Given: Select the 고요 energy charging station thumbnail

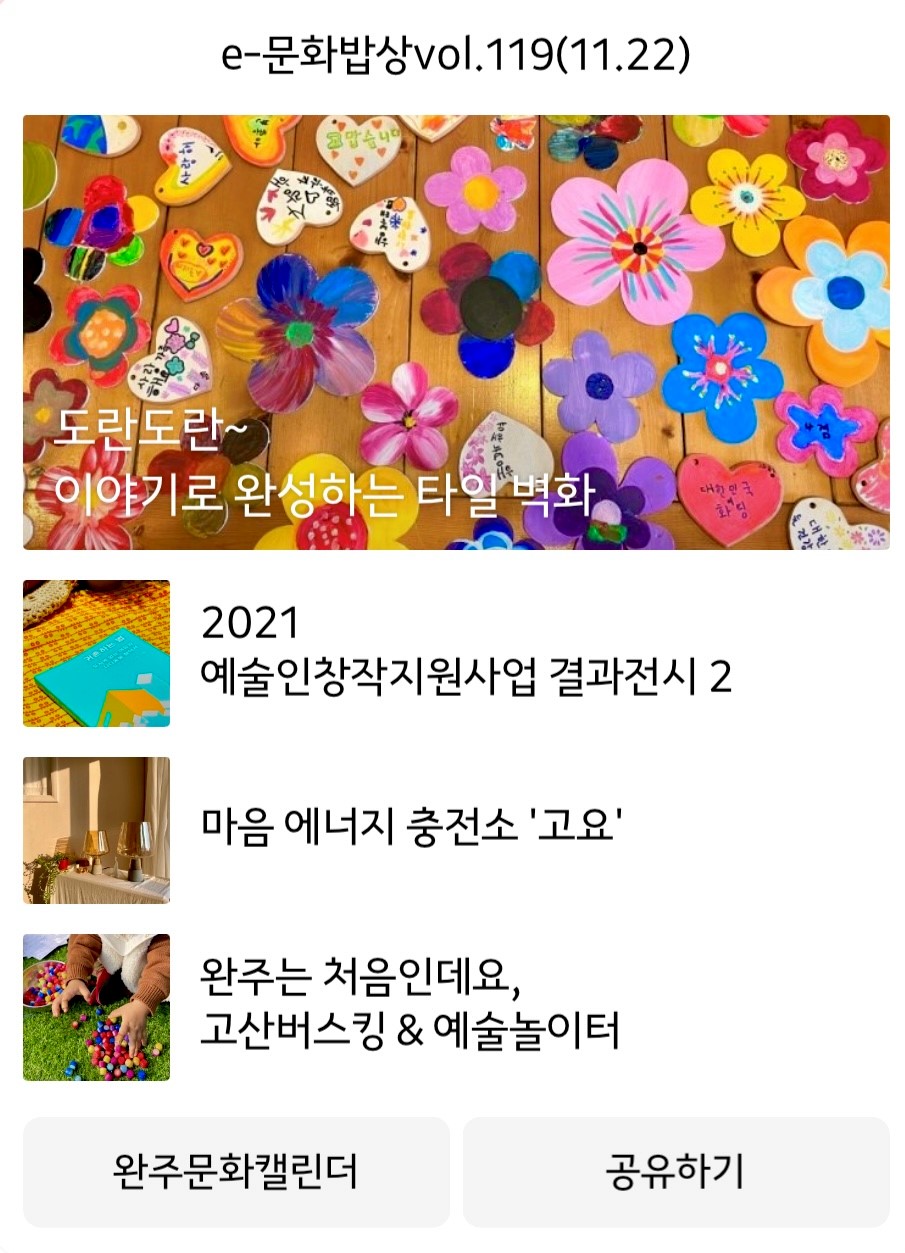Looking at the screenshot, I should click(x=95, y=828).
